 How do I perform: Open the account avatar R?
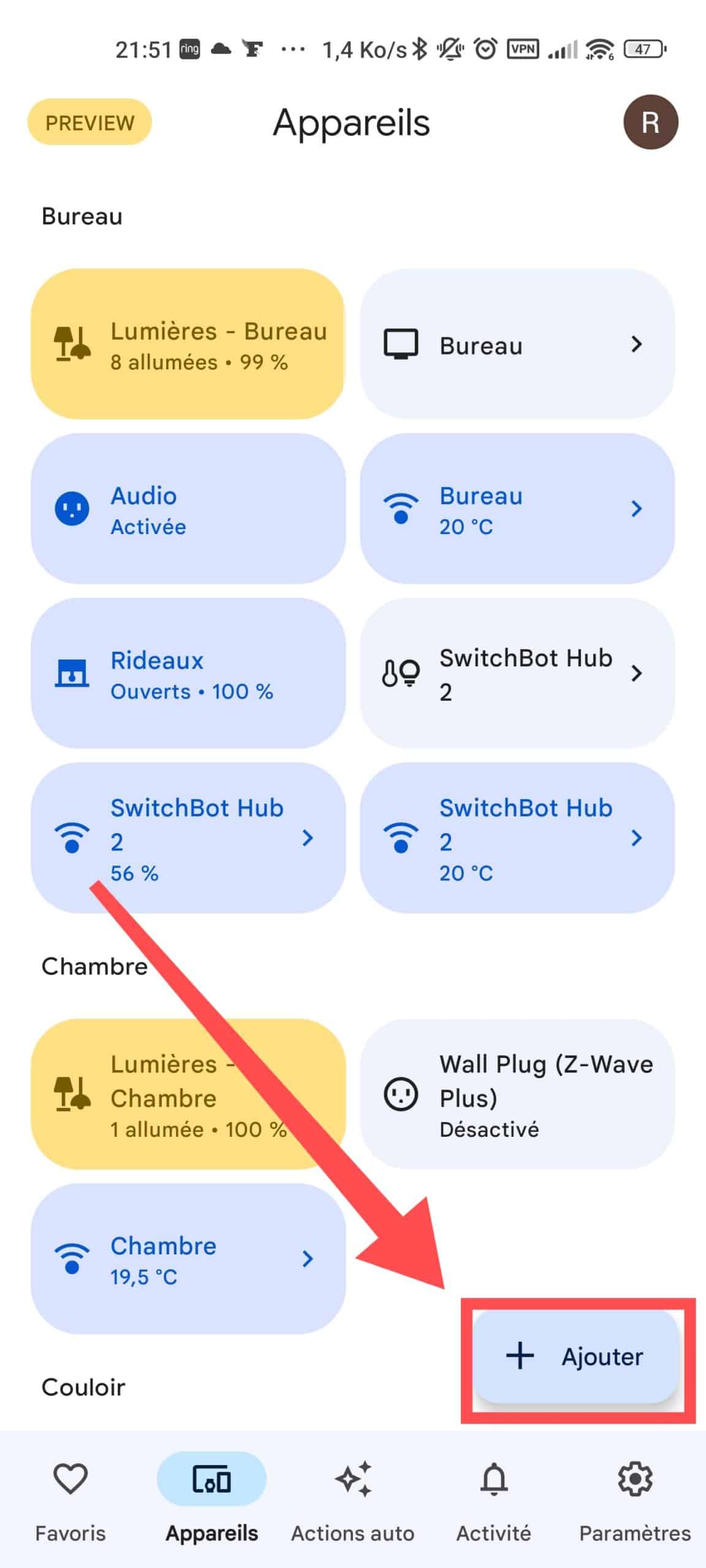tap(650, 122)
